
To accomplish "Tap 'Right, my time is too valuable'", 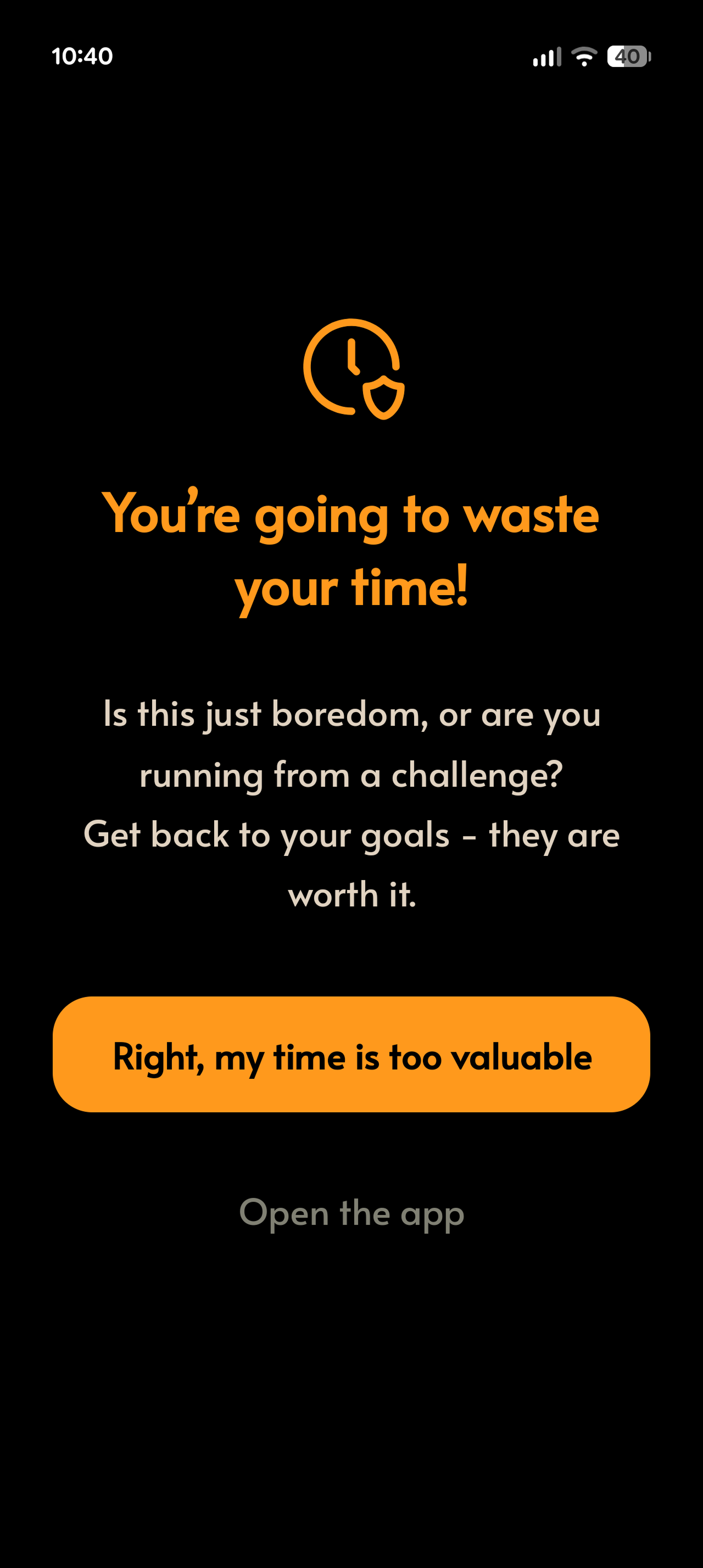I will click(351, 1054).
